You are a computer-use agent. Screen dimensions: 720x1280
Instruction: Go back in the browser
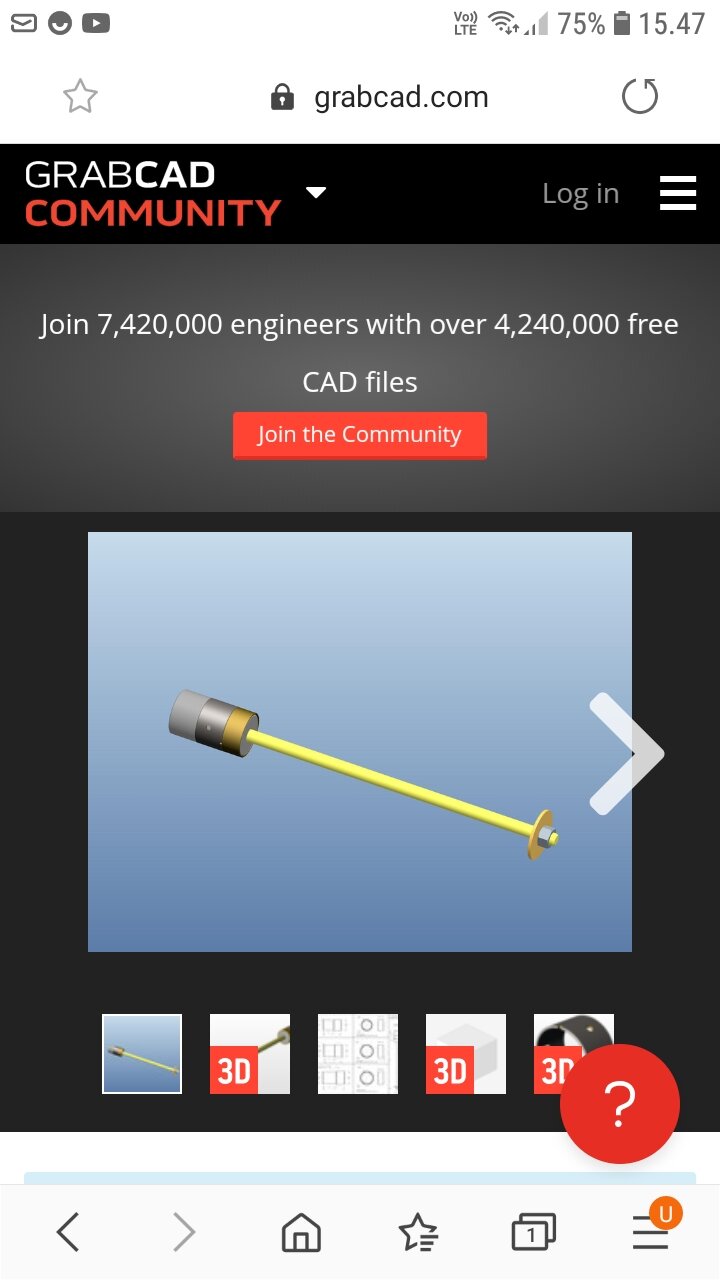point(67,1232)
